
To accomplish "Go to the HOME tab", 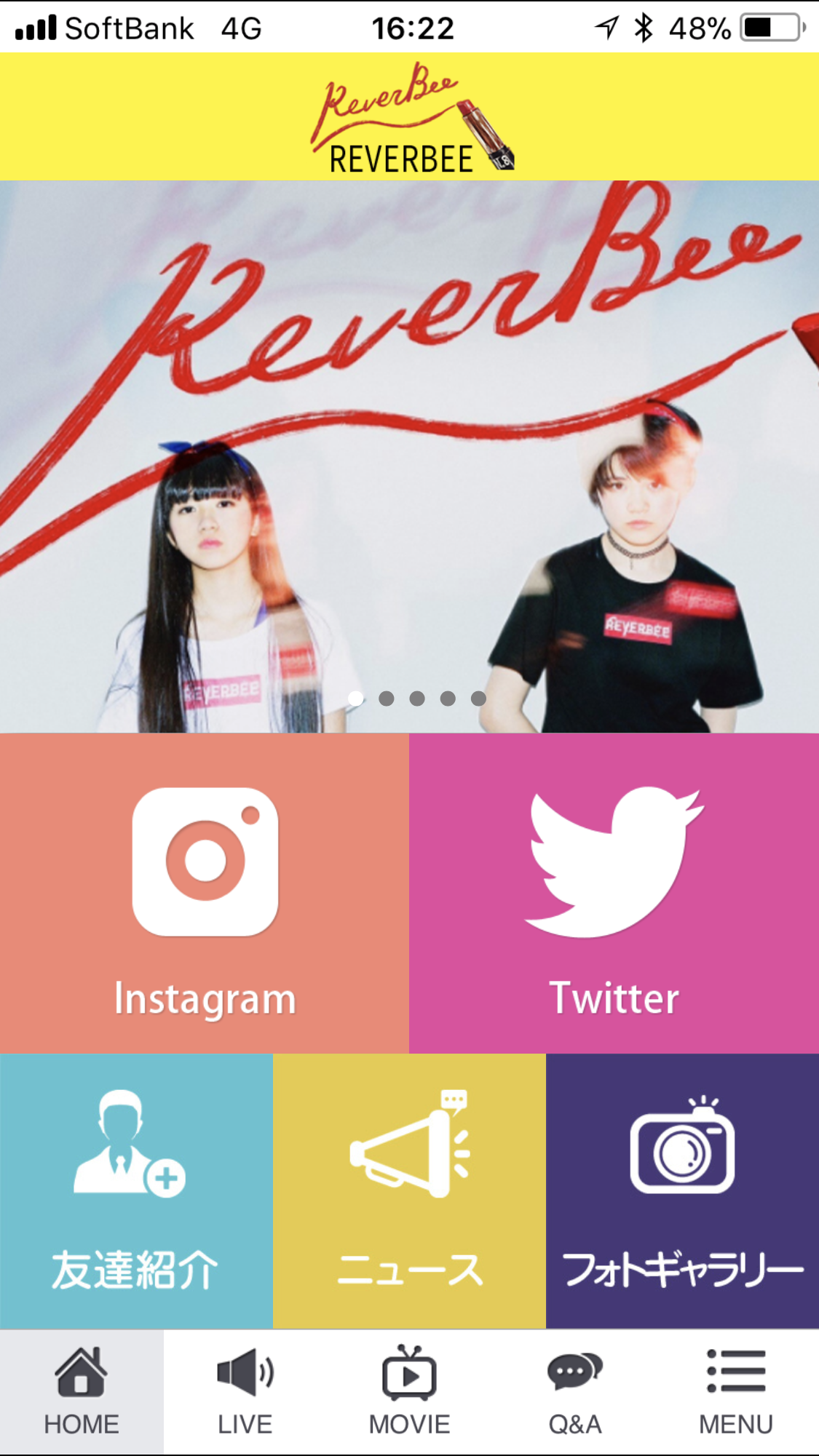I will click(x=82, y=1392).
